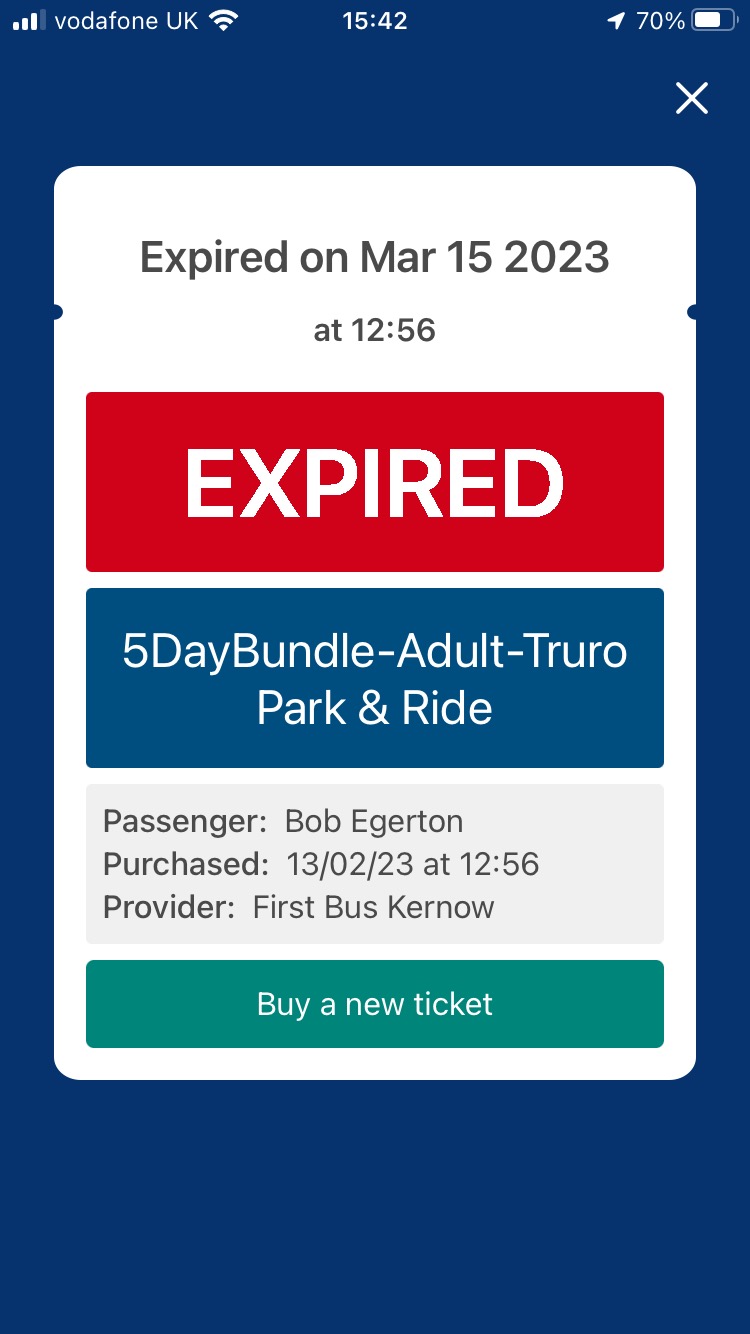
Task: Tap the left notch edge of the ticket card
Action: pos(58,311)
